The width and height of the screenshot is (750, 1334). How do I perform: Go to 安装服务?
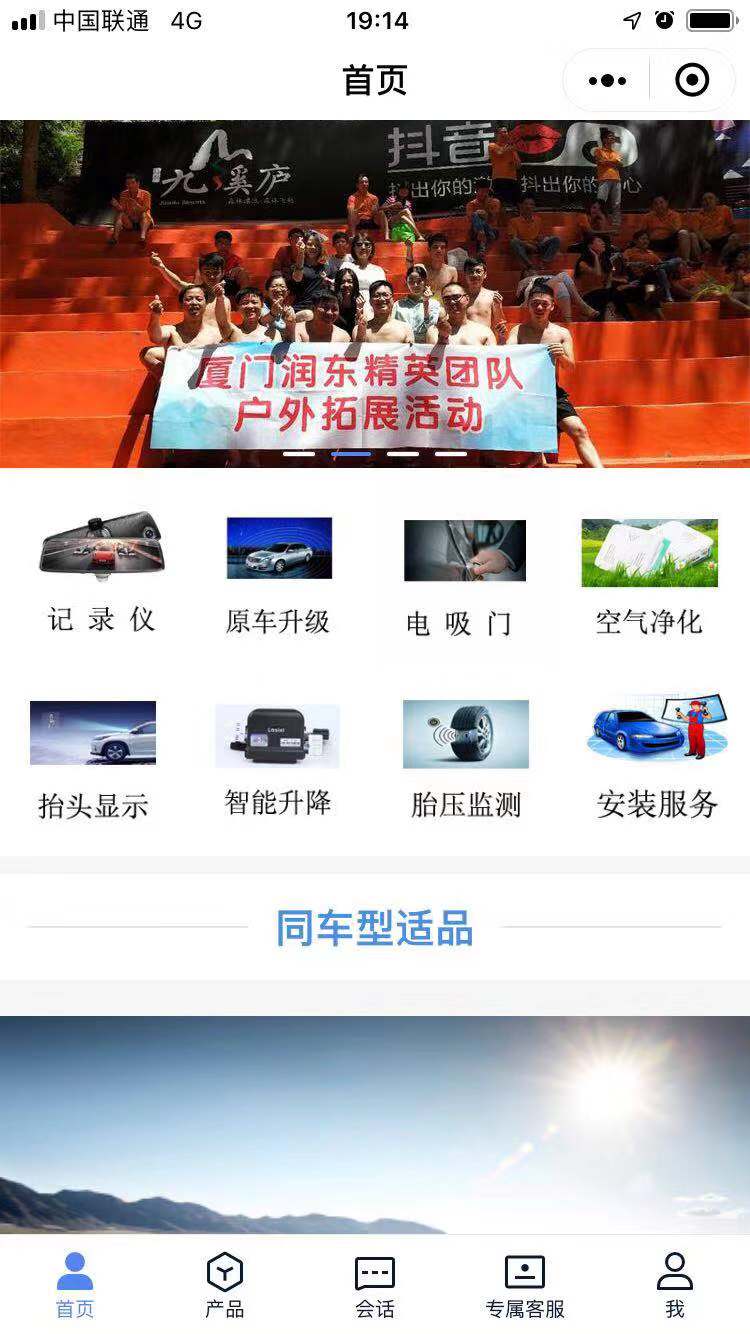[x=657, y=759]
